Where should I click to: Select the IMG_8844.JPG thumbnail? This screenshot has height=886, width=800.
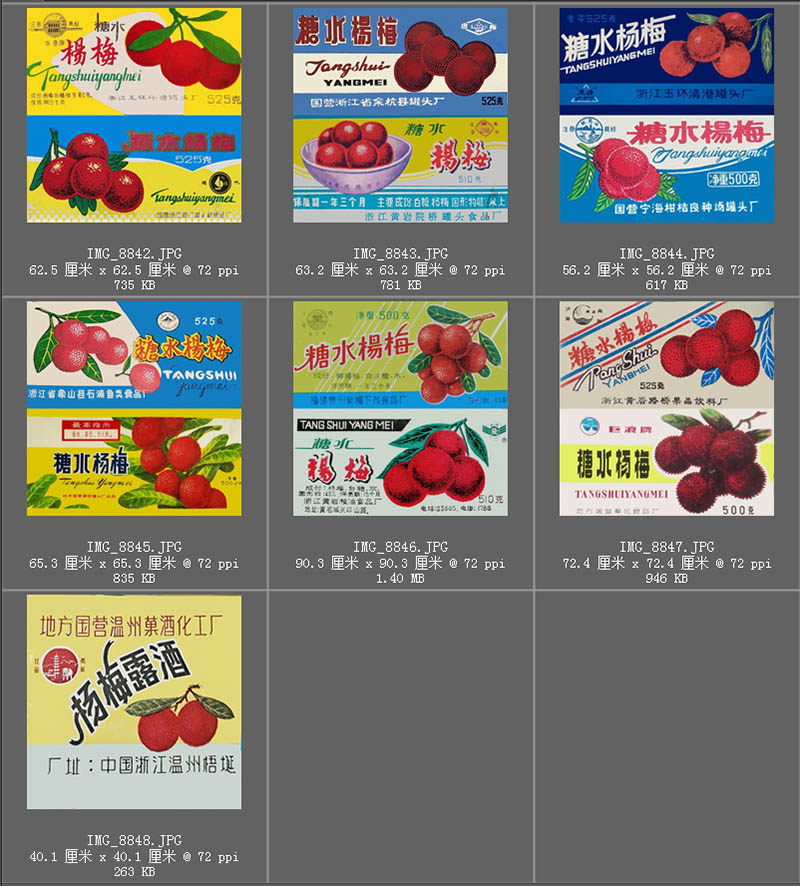coord(665,115)
